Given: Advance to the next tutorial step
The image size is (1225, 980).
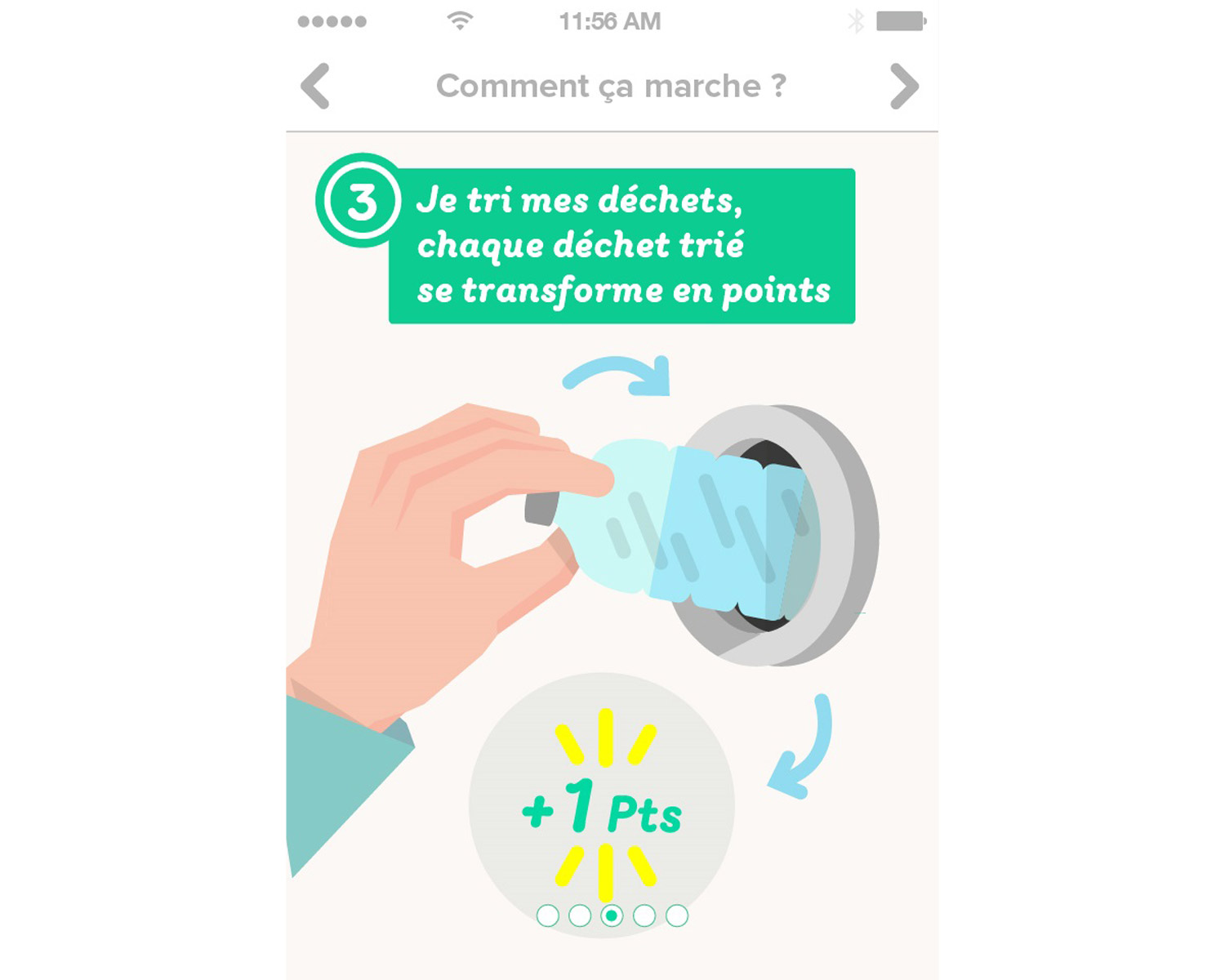Looking at the screenshot, I should (904, 86).
